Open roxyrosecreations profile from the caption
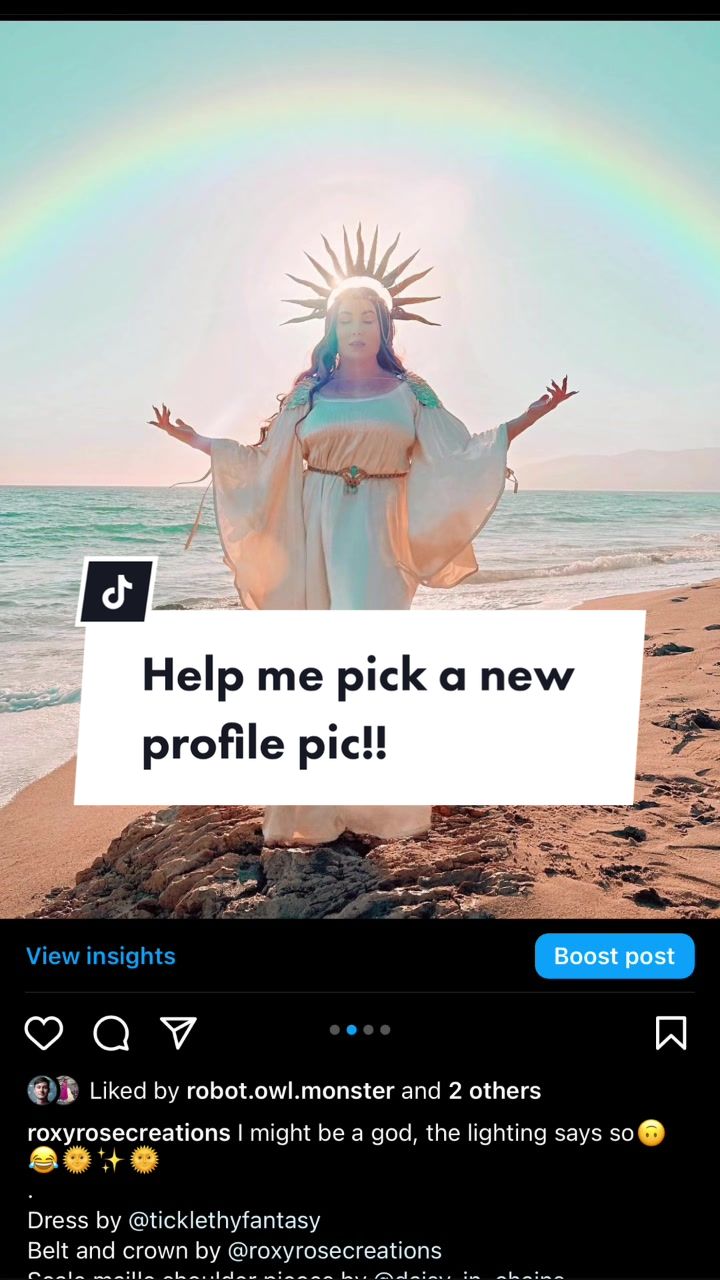720x1280 pixels. click(129, 1133)
